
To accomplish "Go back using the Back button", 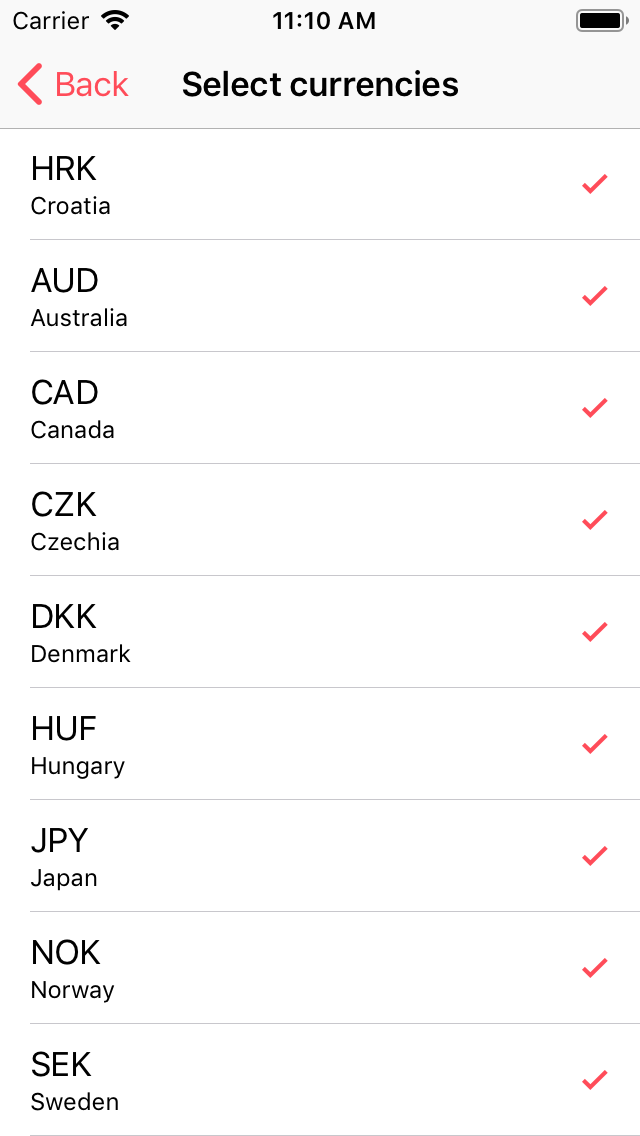I will (x=74, y=85).
